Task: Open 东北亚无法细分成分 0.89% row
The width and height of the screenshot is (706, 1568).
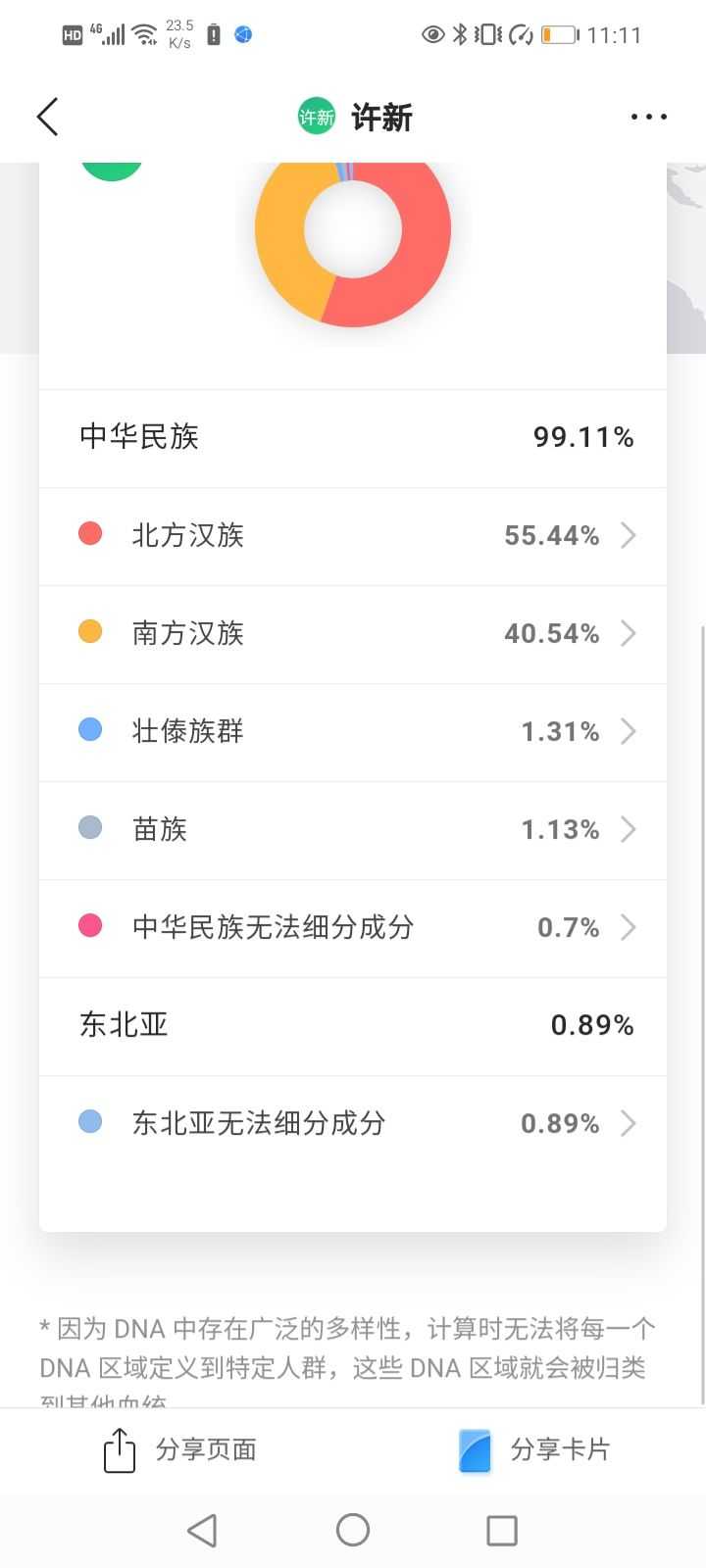Action: tap(353, 1124)
